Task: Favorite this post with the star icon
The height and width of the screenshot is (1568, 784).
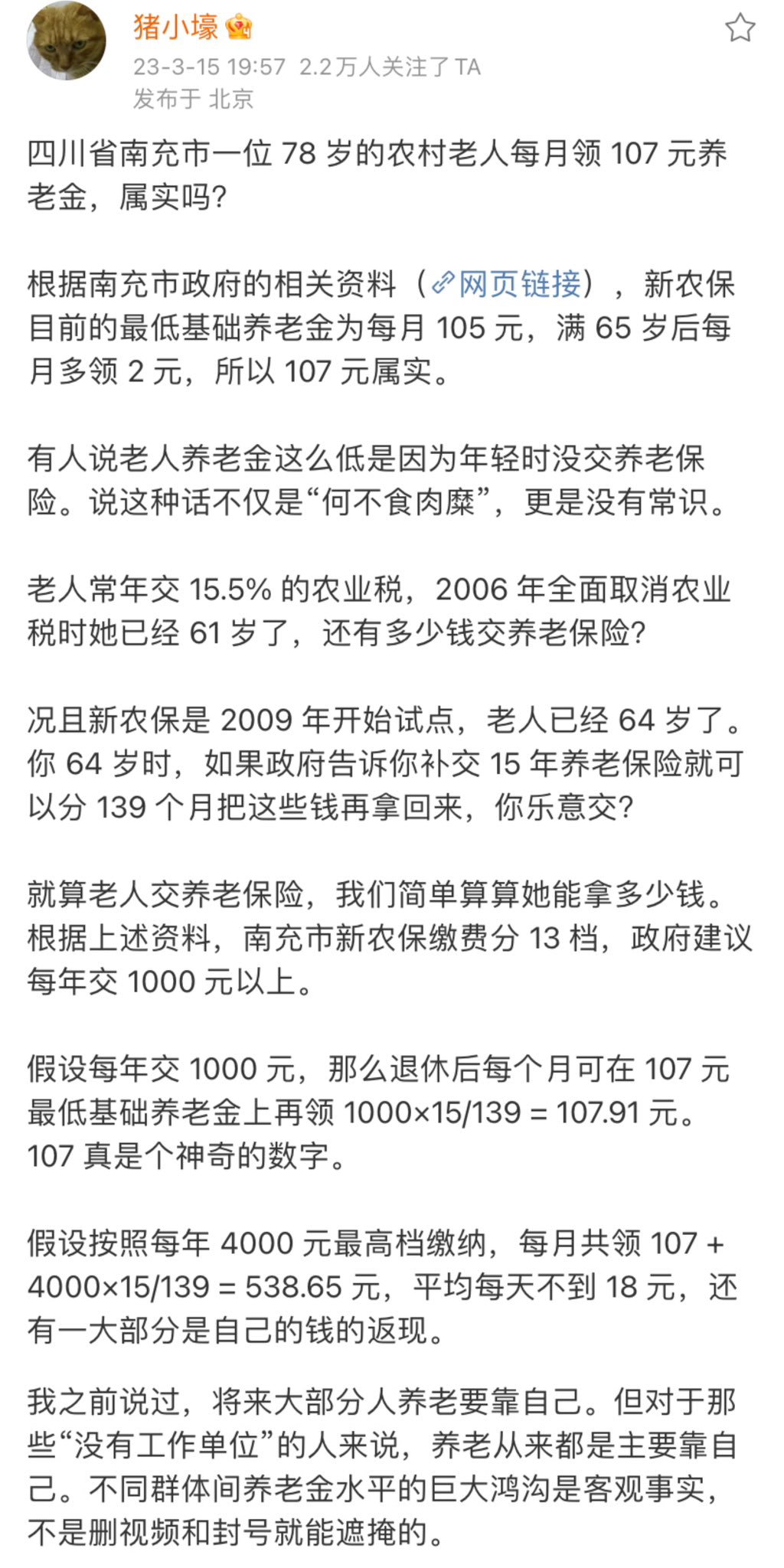Action: [740, 28]
